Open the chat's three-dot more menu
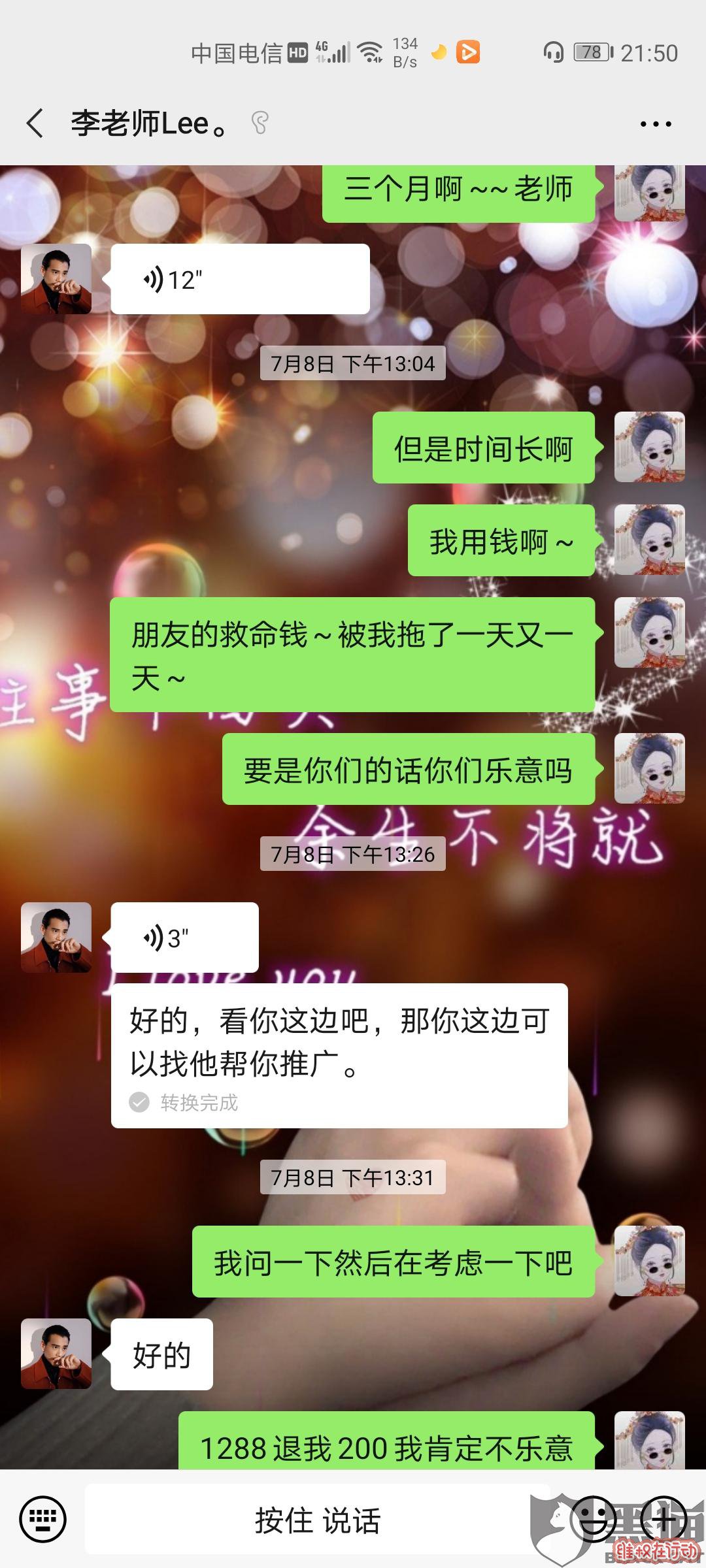 [655, 123]
